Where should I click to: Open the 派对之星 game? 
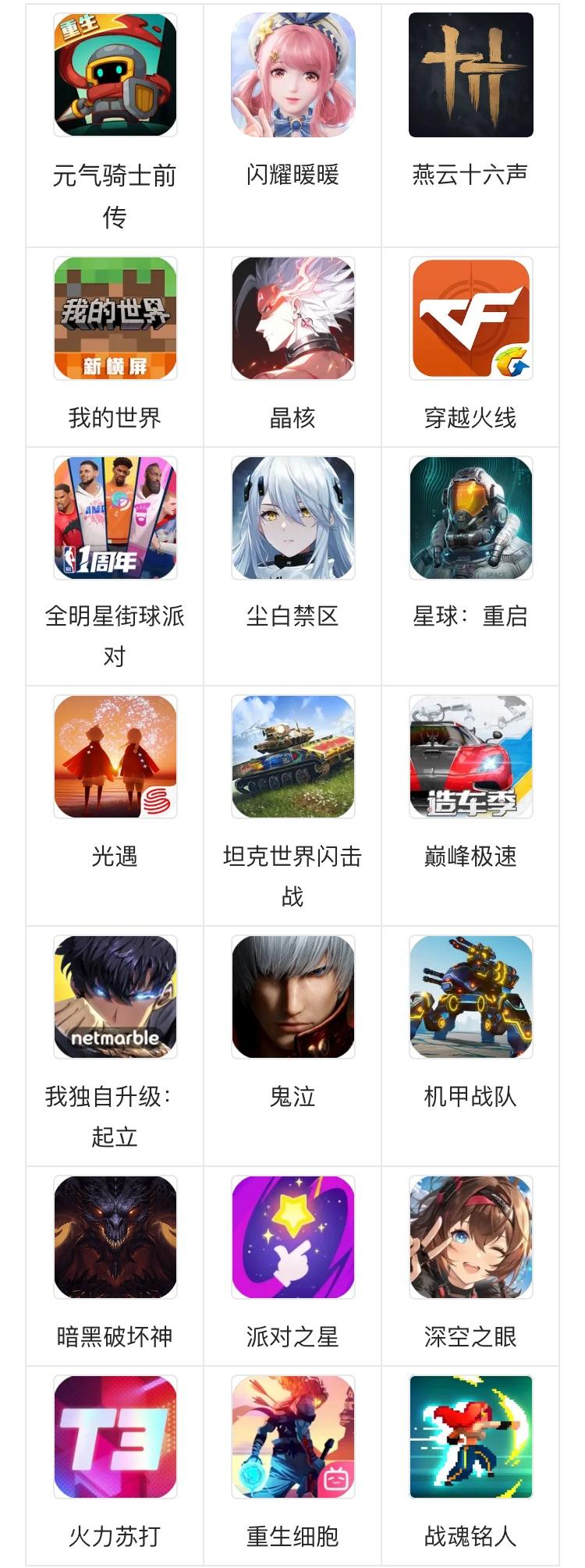tap(292, 1237)
